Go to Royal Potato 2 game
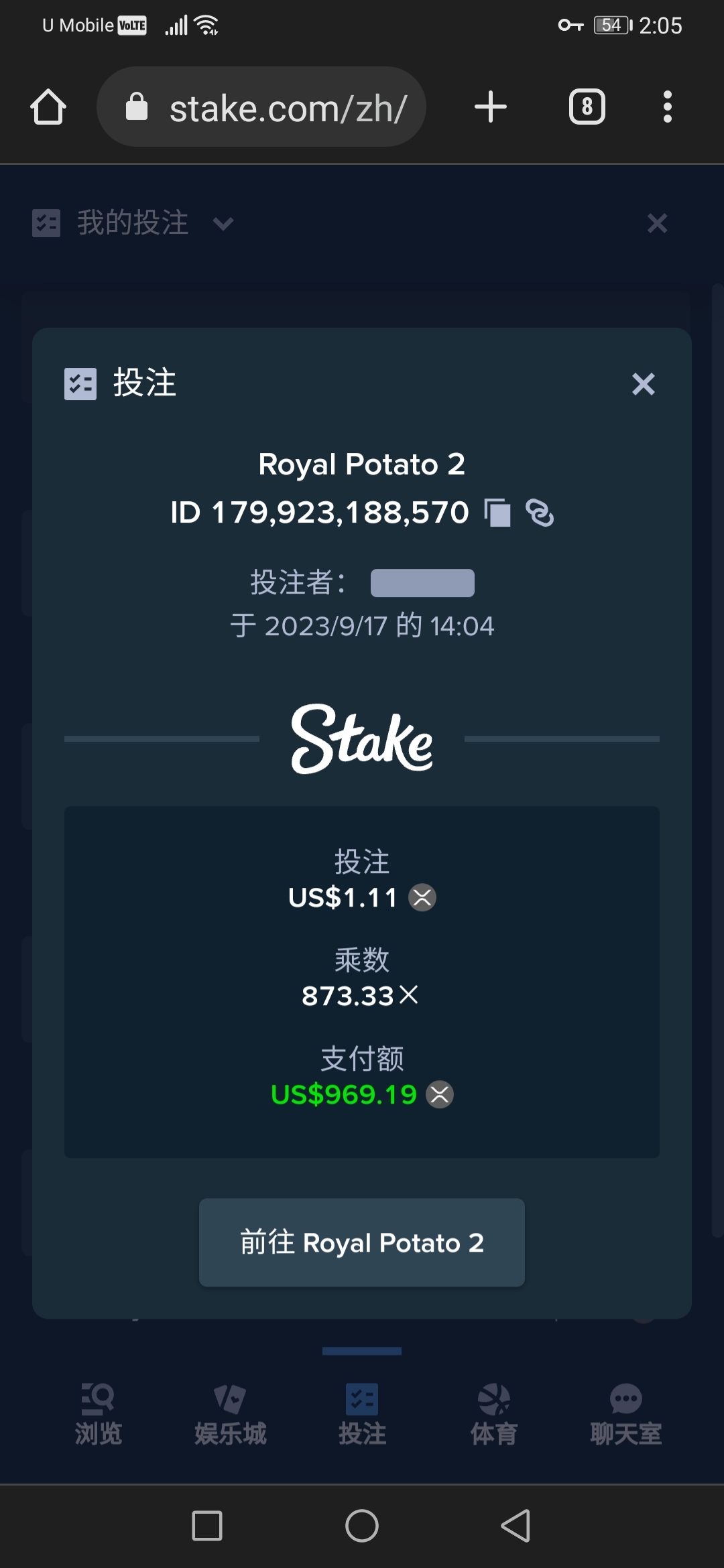Viewport: 724px width, 1568px height. point(362,1242)
